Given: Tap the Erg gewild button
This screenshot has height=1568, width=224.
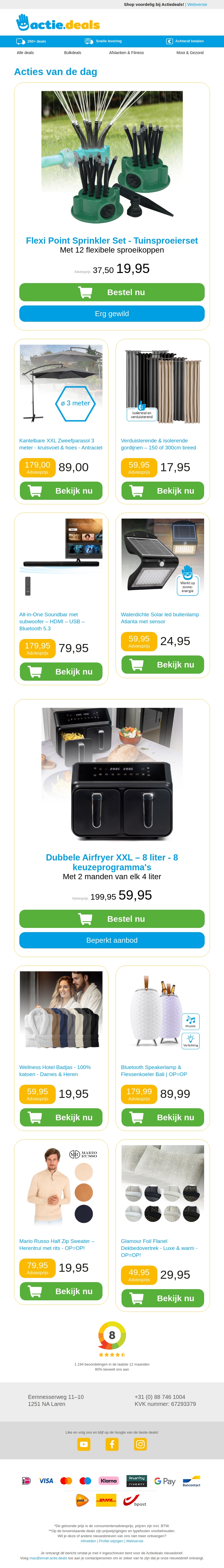Looking at the screenshot, I should pyautogui.click(x=112, y=314).
